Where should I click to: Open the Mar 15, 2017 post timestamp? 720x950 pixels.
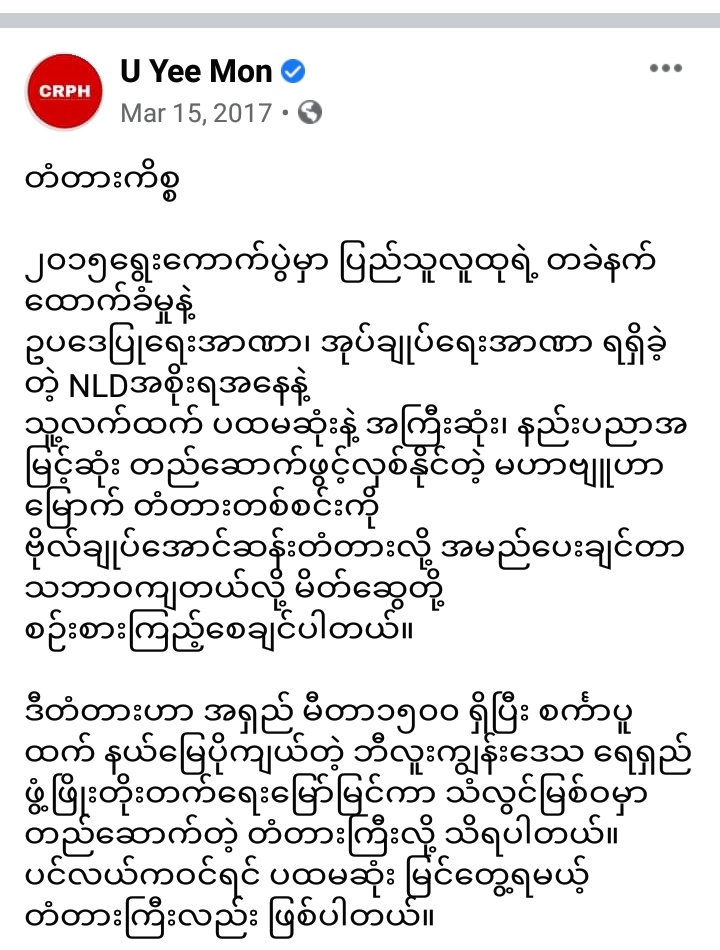click(196, 112)
